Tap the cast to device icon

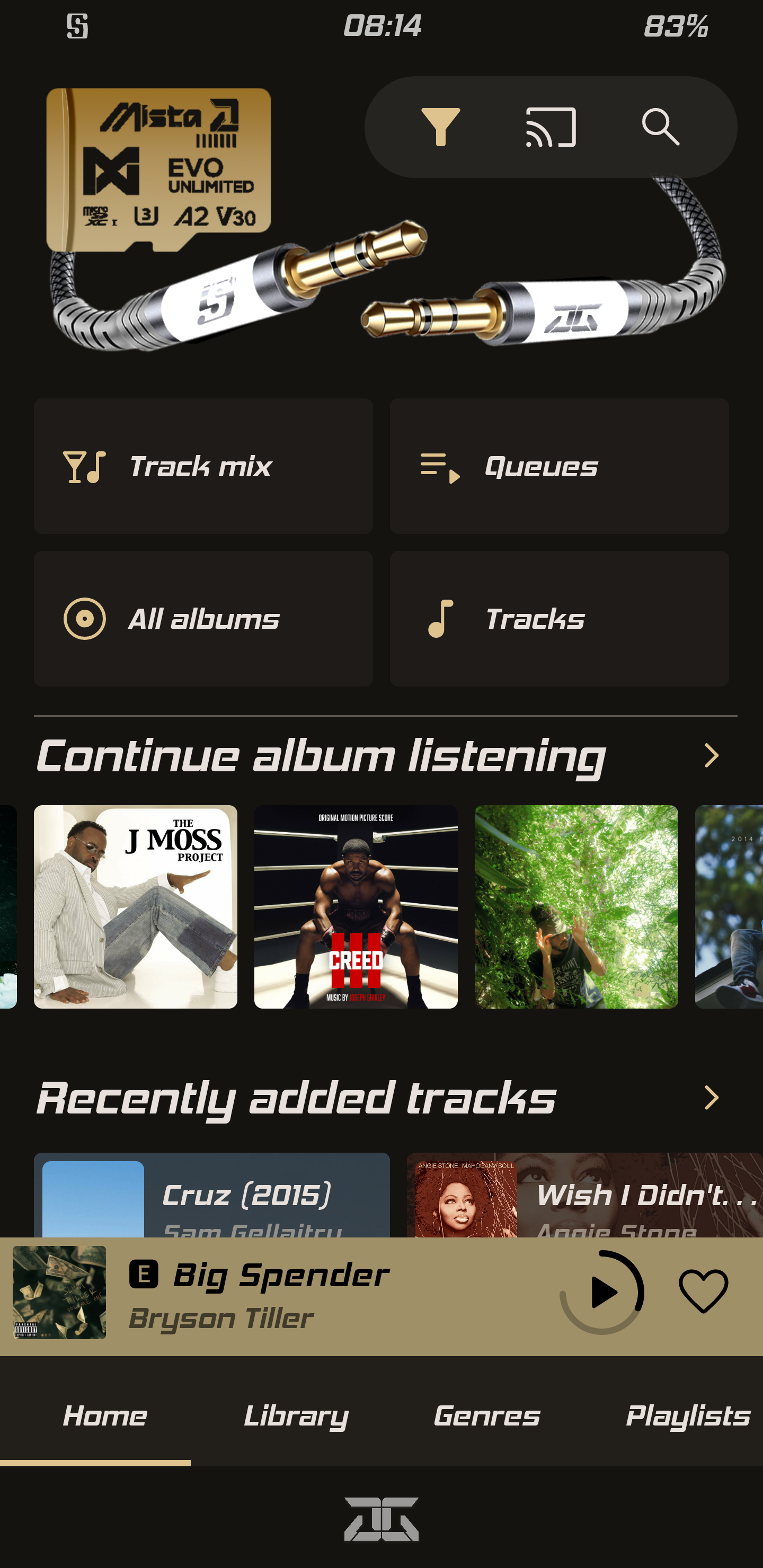click(x=551, y=127)
